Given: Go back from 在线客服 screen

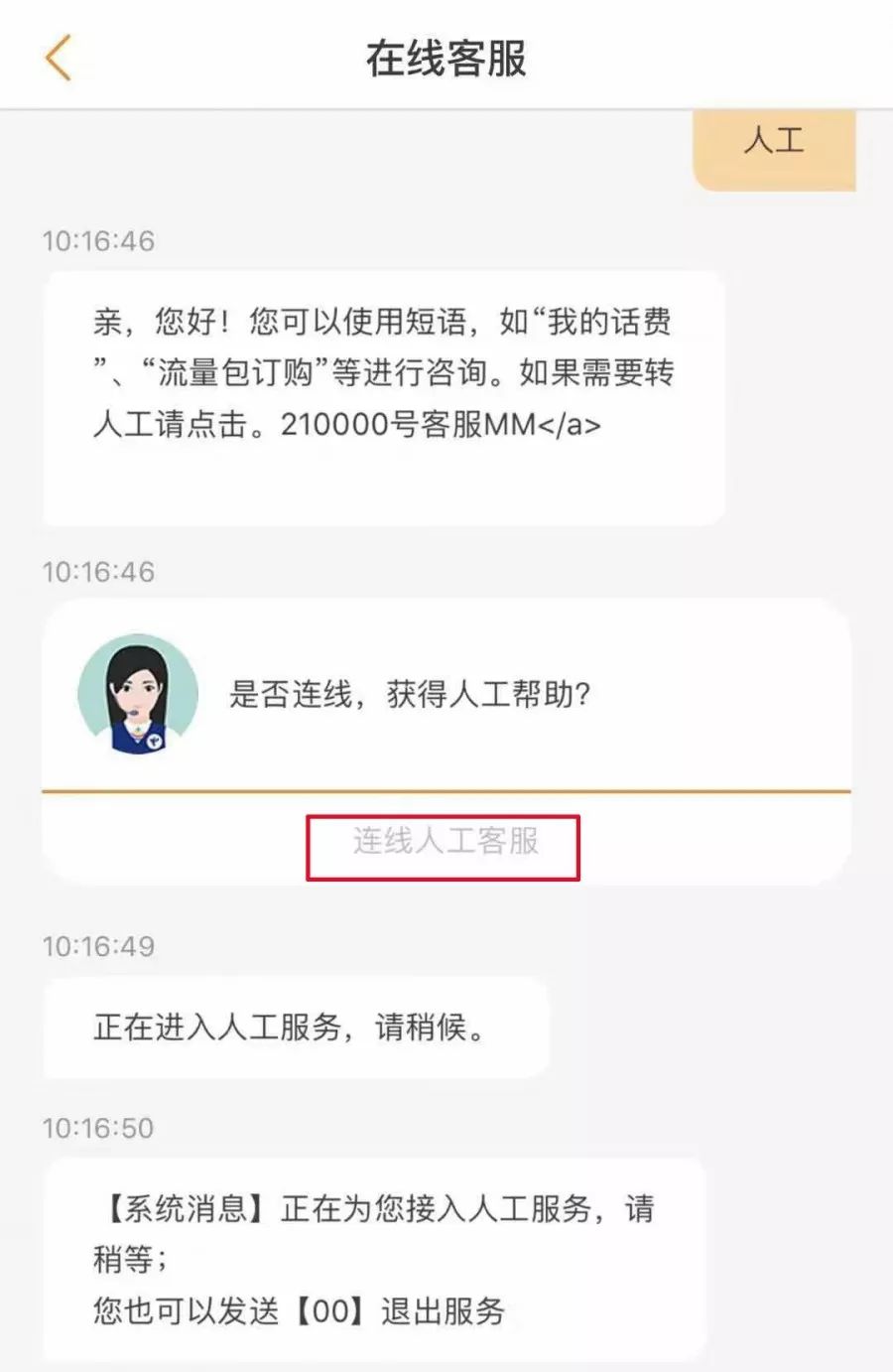Looking at the screenshot, I should click(x=59, y=58).
